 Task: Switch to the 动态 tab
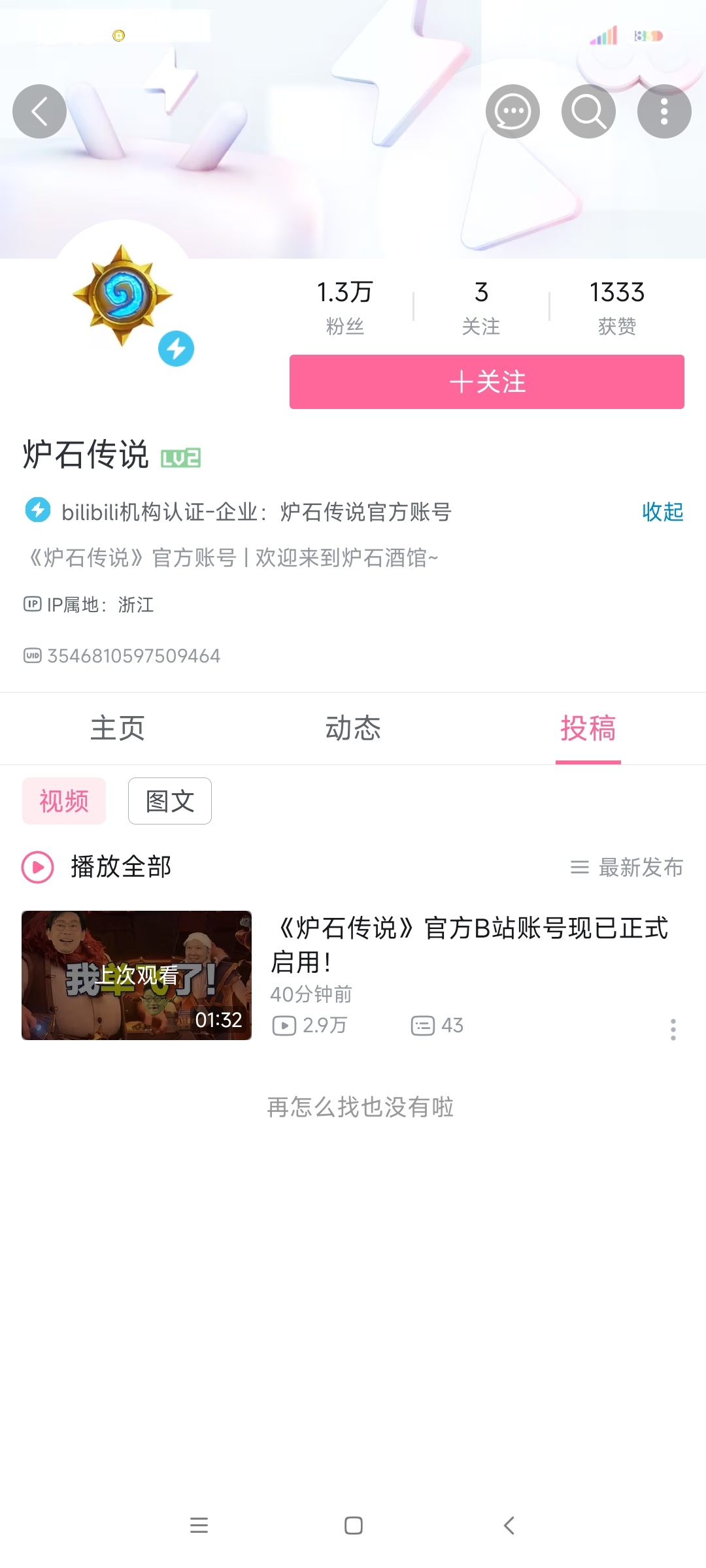pyautogui.click(x=353, y=728)
